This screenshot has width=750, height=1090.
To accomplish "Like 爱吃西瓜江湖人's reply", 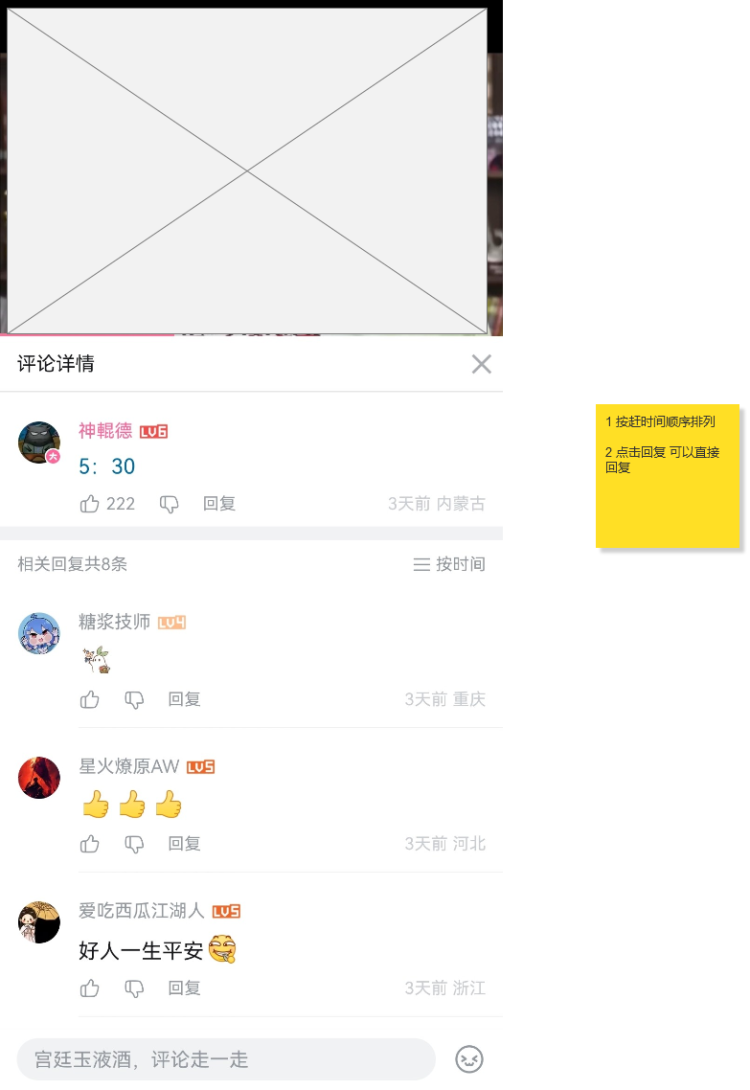I will click(90, 988).
